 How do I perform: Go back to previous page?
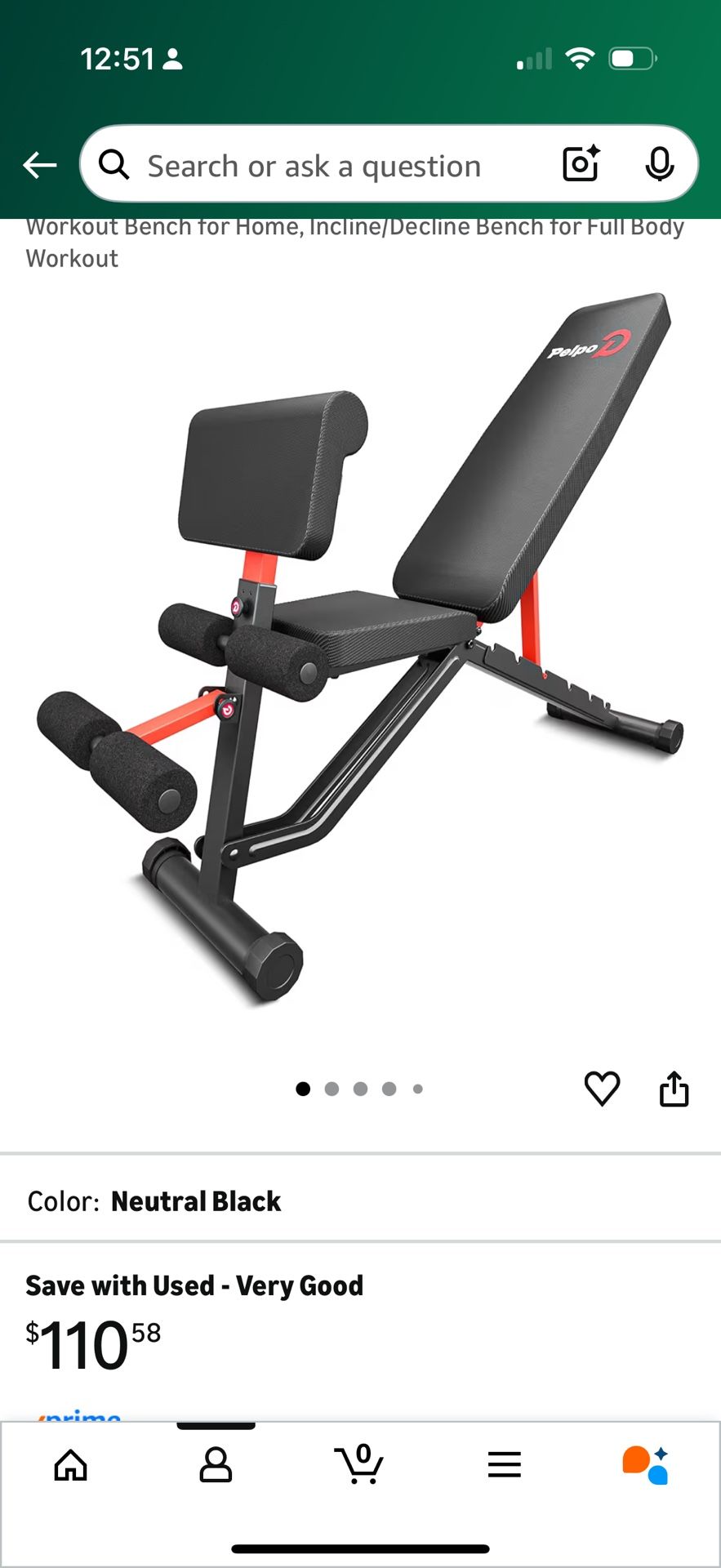point(38,164)
